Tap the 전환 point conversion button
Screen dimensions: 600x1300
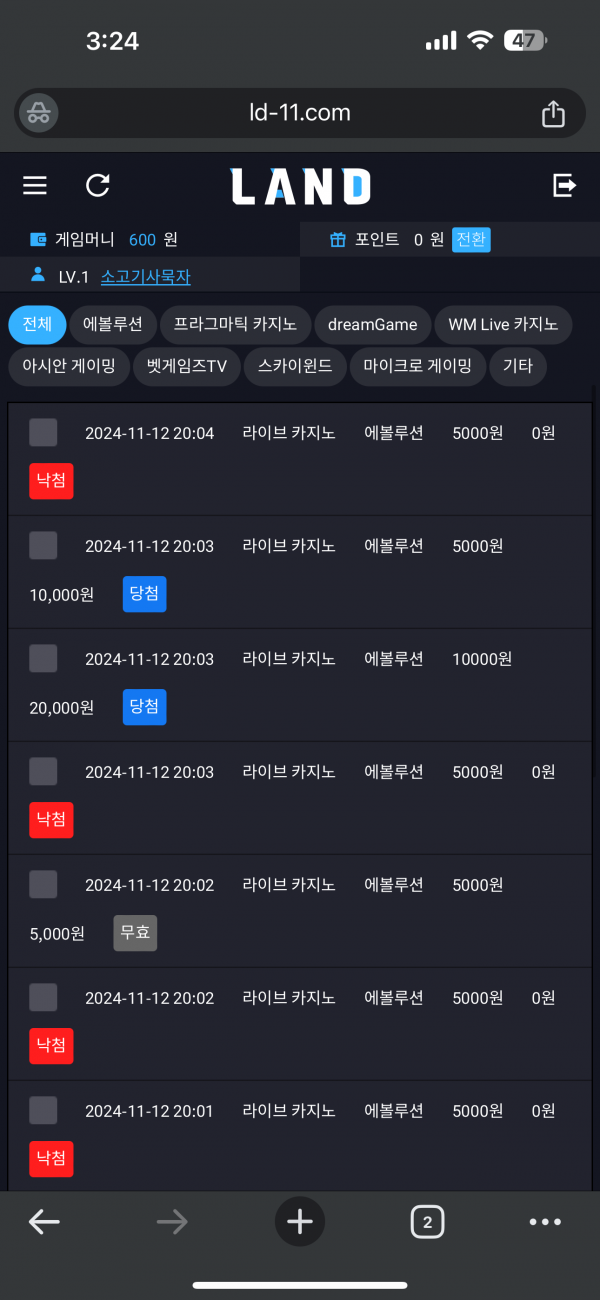coord(471,240)
